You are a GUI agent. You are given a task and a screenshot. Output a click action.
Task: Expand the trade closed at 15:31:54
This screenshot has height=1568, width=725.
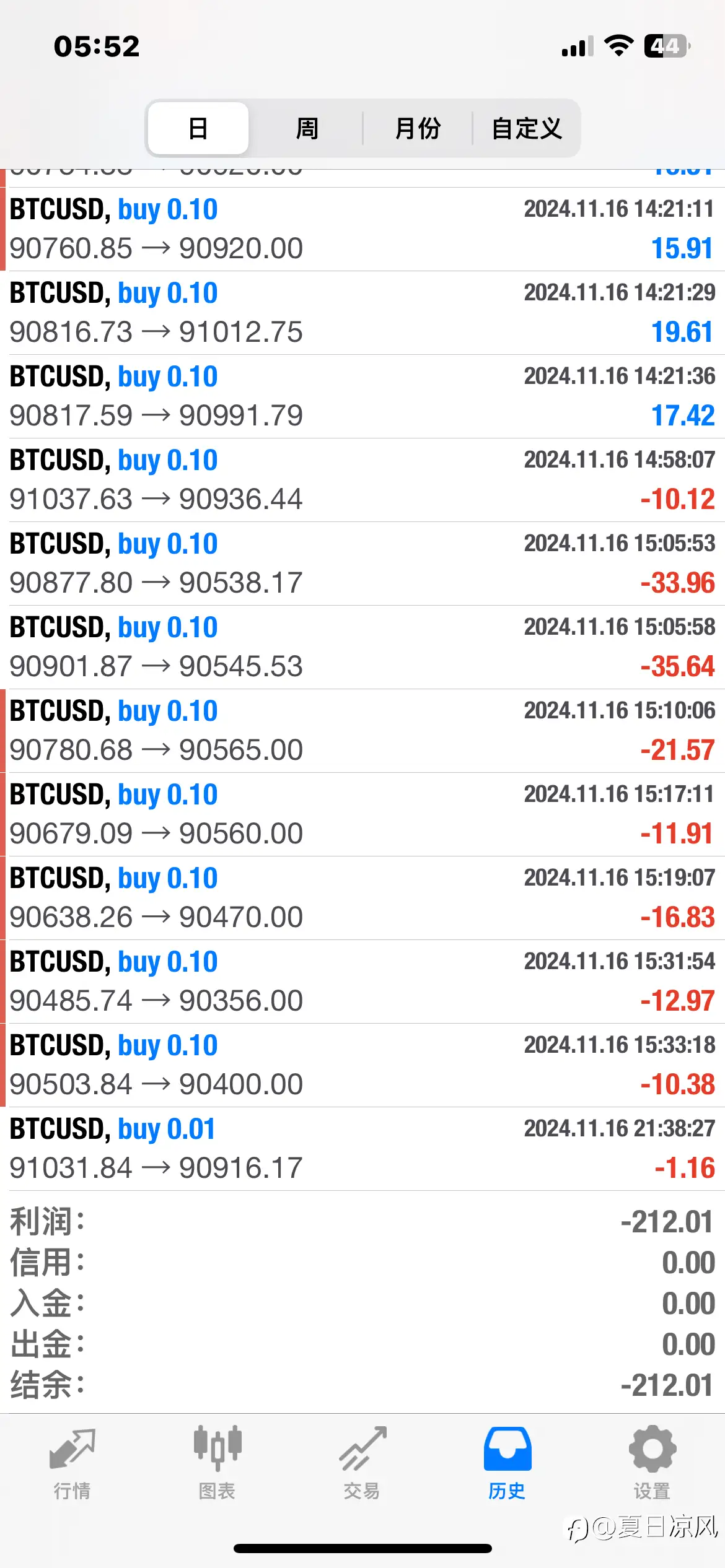click(362, 982)
